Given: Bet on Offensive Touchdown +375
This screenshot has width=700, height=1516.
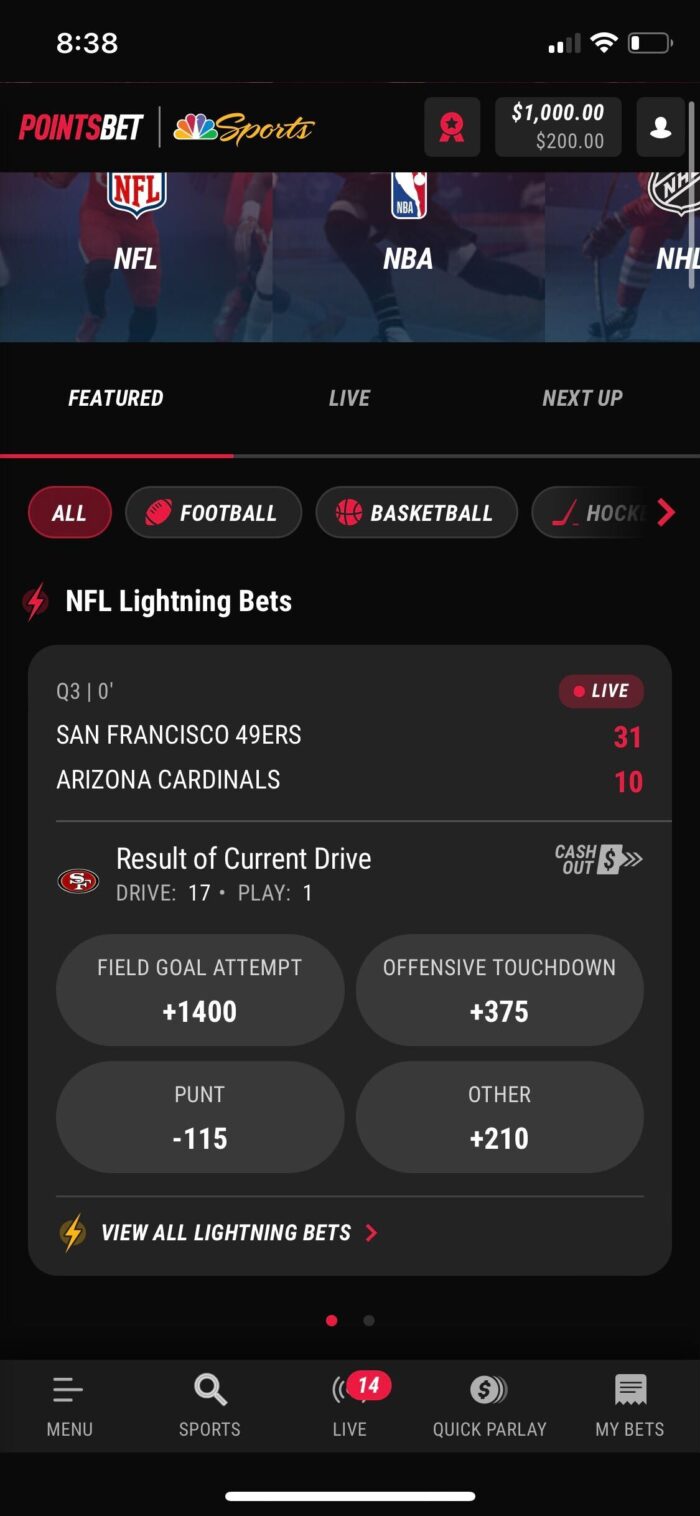Looking at the screenshot, I should (499, 990).
